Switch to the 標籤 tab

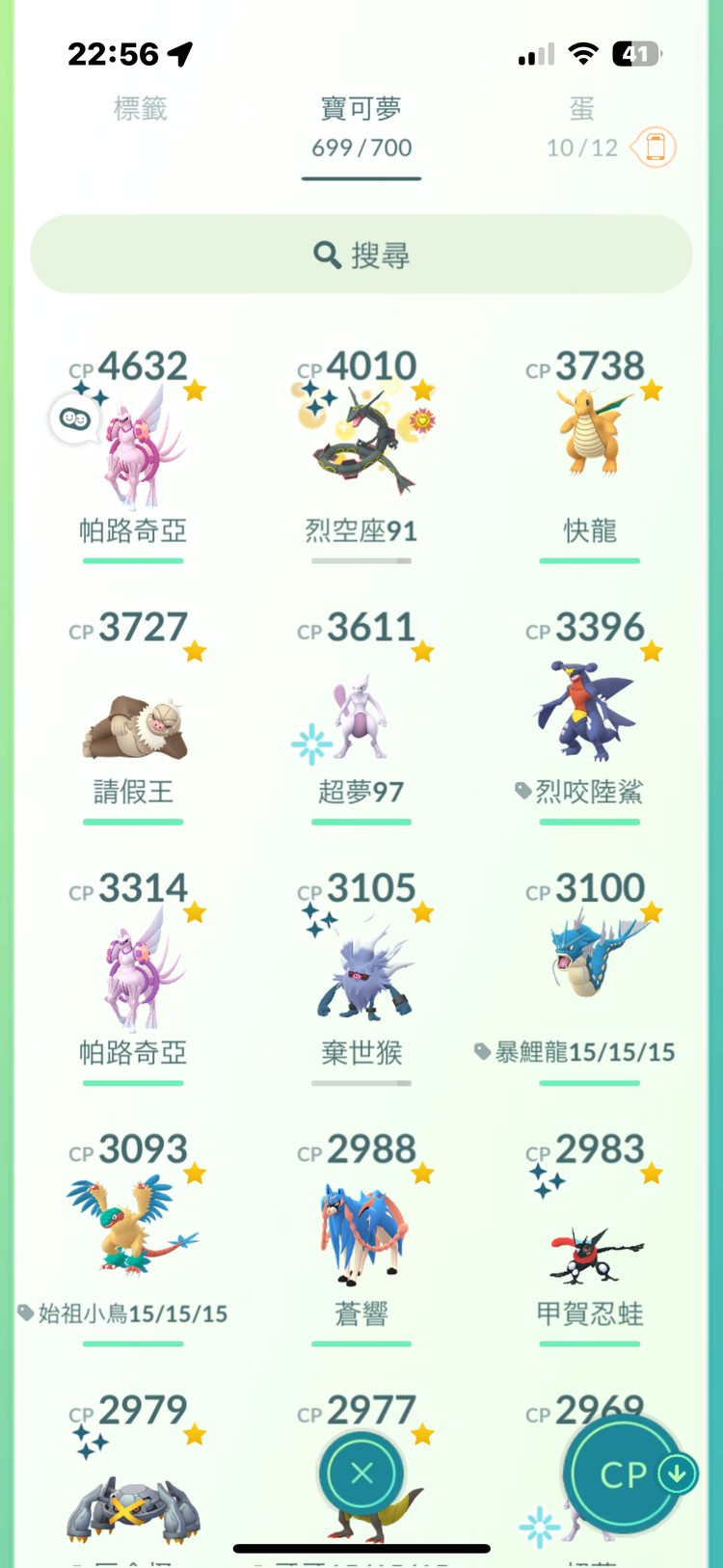(x=141, y=109)
